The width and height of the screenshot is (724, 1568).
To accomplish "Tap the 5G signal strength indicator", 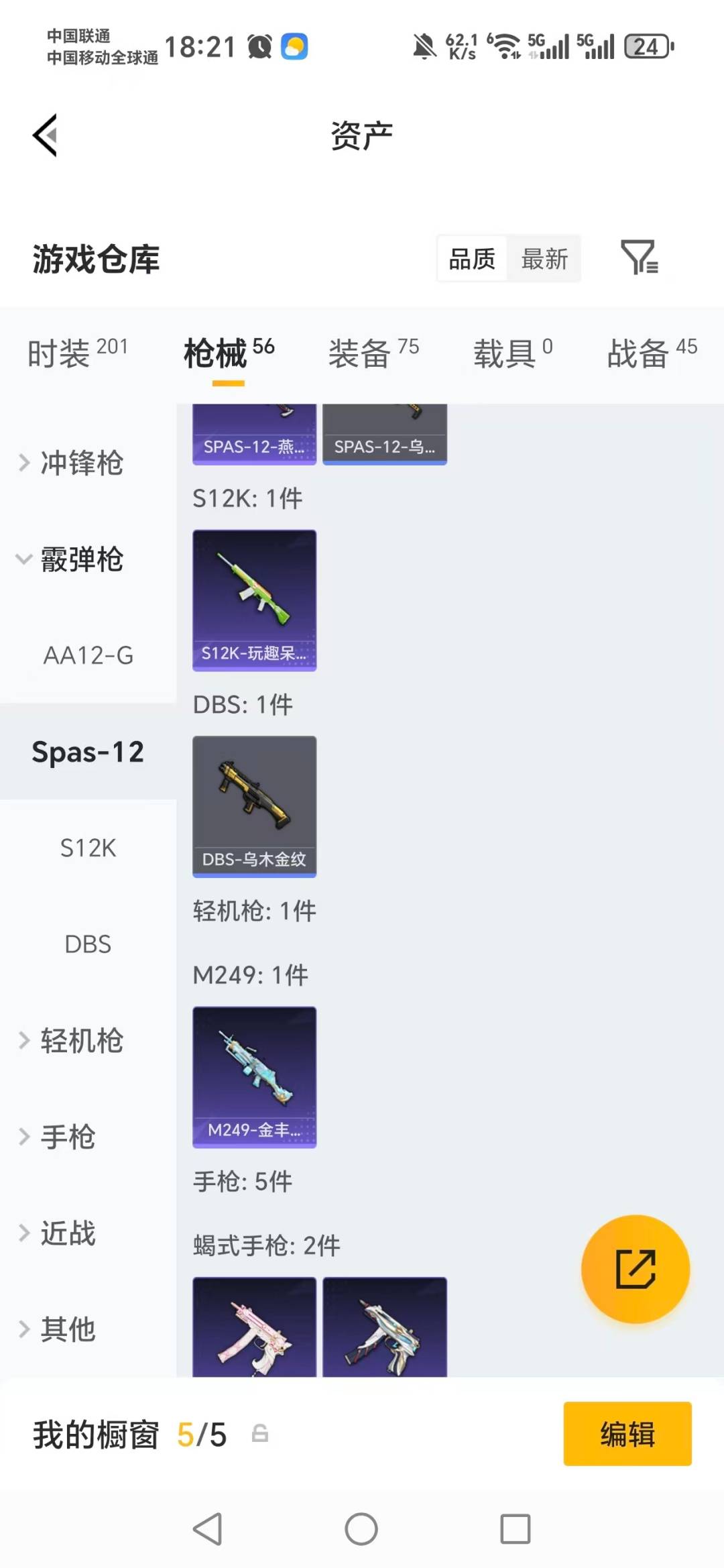I will (551, 46).
